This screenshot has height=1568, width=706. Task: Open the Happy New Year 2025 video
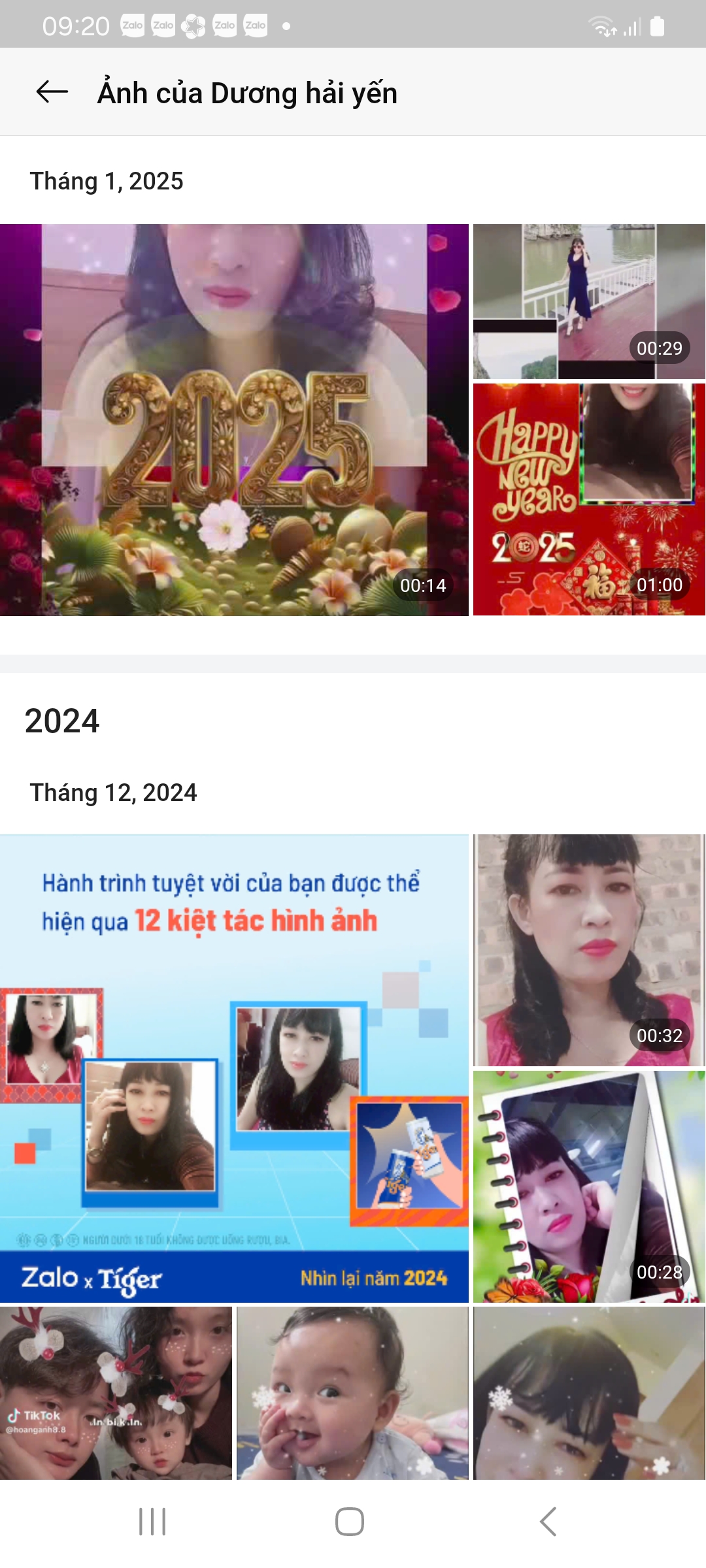[x=588, y=499]
